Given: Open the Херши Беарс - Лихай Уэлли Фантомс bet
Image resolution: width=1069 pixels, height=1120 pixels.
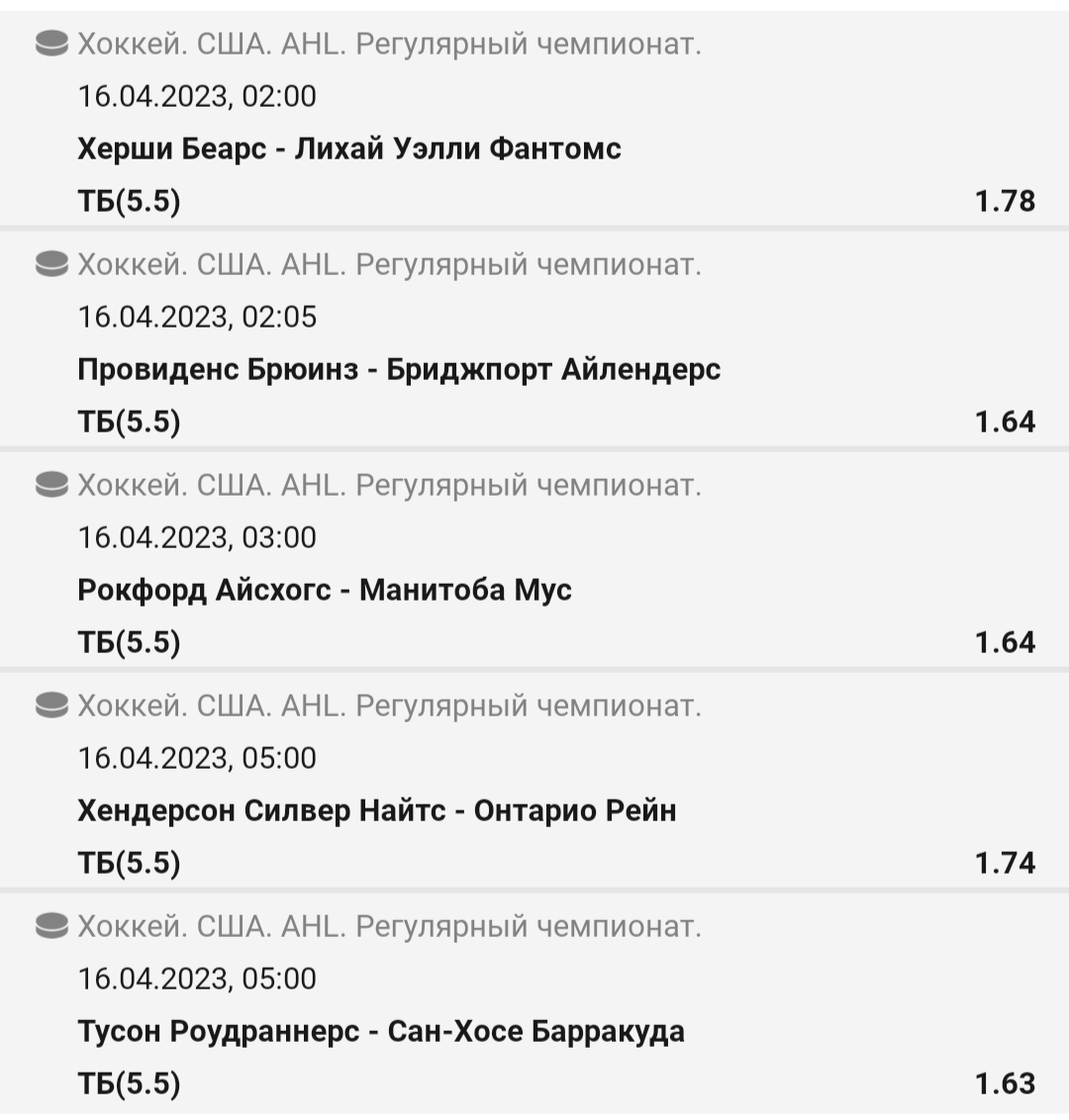Looking at the screenshot, I should 349,149.
